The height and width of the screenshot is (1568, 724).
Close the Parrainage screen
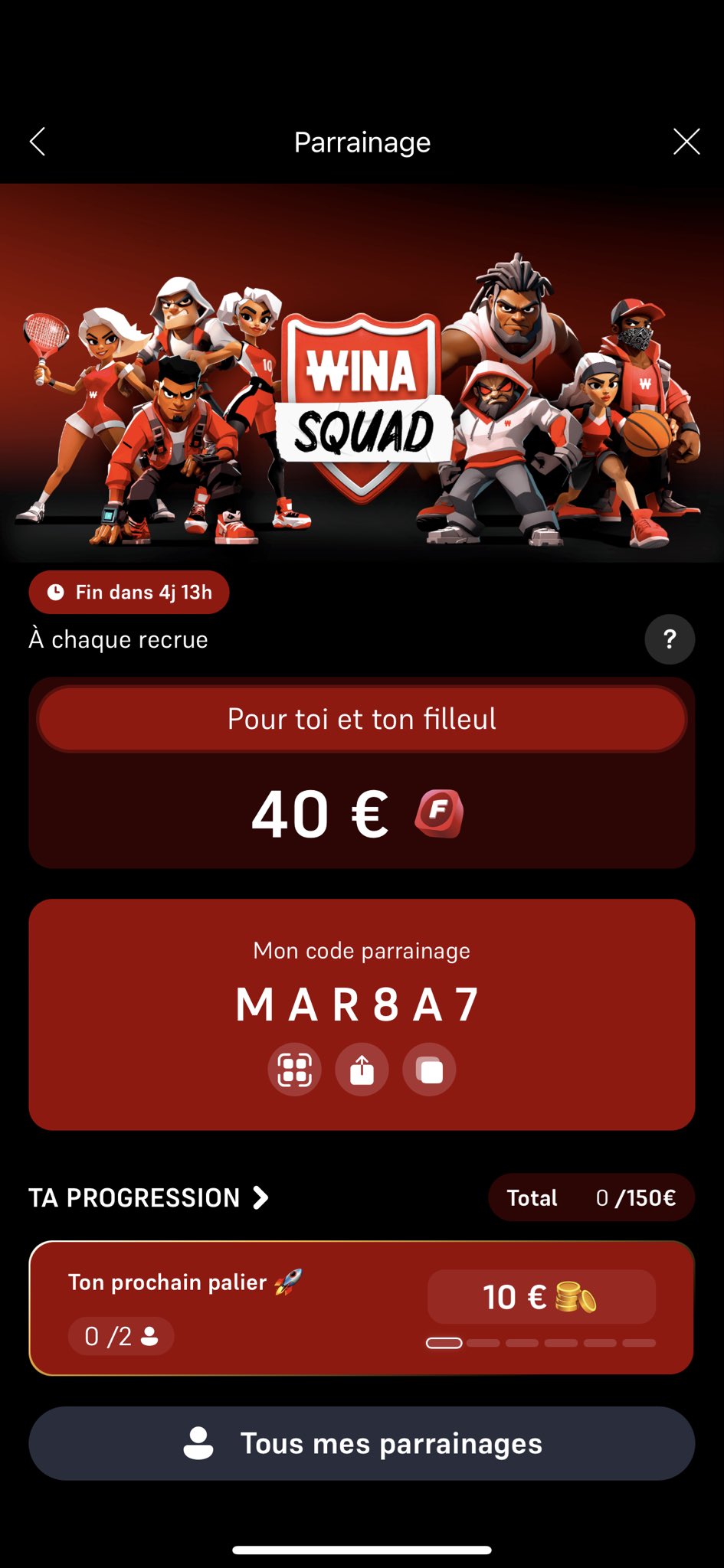(686, 142)
